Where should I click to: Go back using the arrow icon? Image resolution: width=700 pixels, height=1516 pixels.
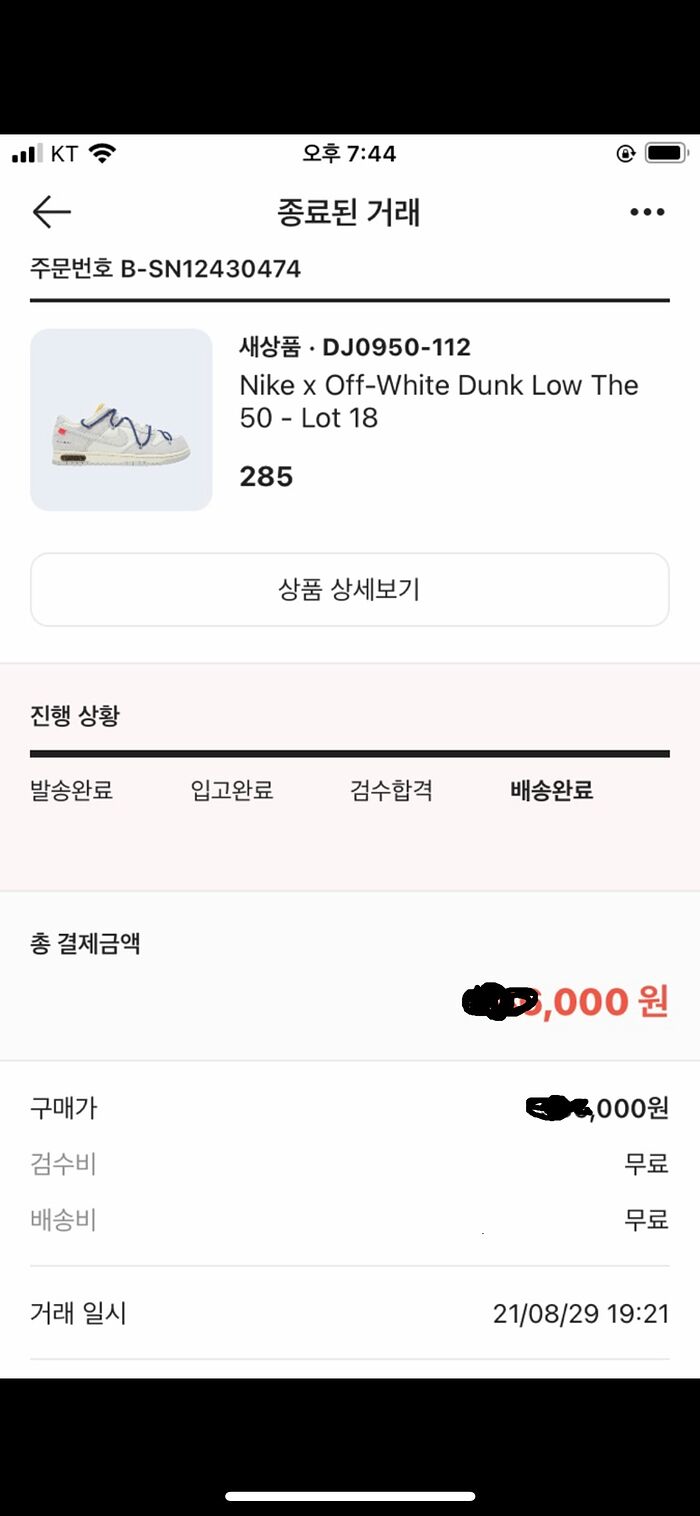(x=51, y=212)
